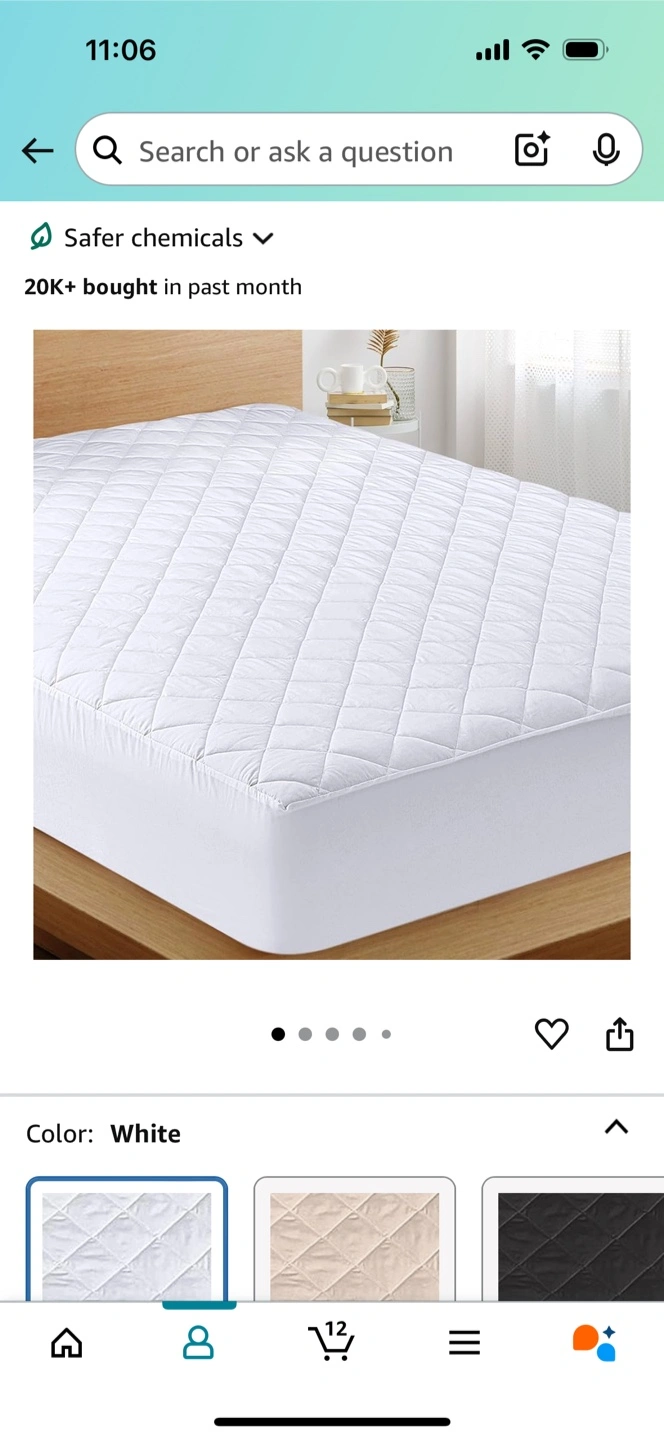The image size is (664, 1440).
Task: Collapse the Color section chevron
Action: pos(617,1127)
